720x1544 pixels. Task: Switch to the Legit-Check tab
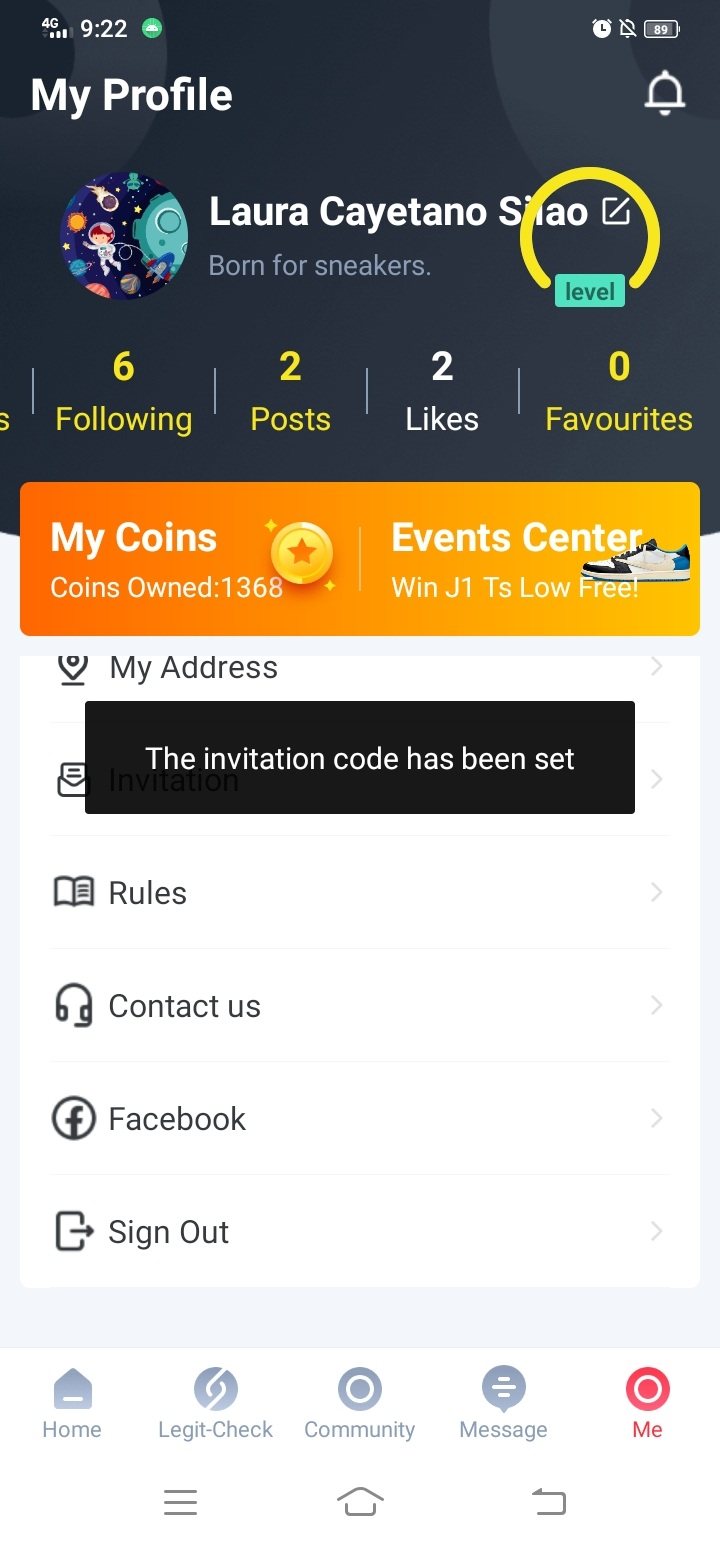[215, 1403]
